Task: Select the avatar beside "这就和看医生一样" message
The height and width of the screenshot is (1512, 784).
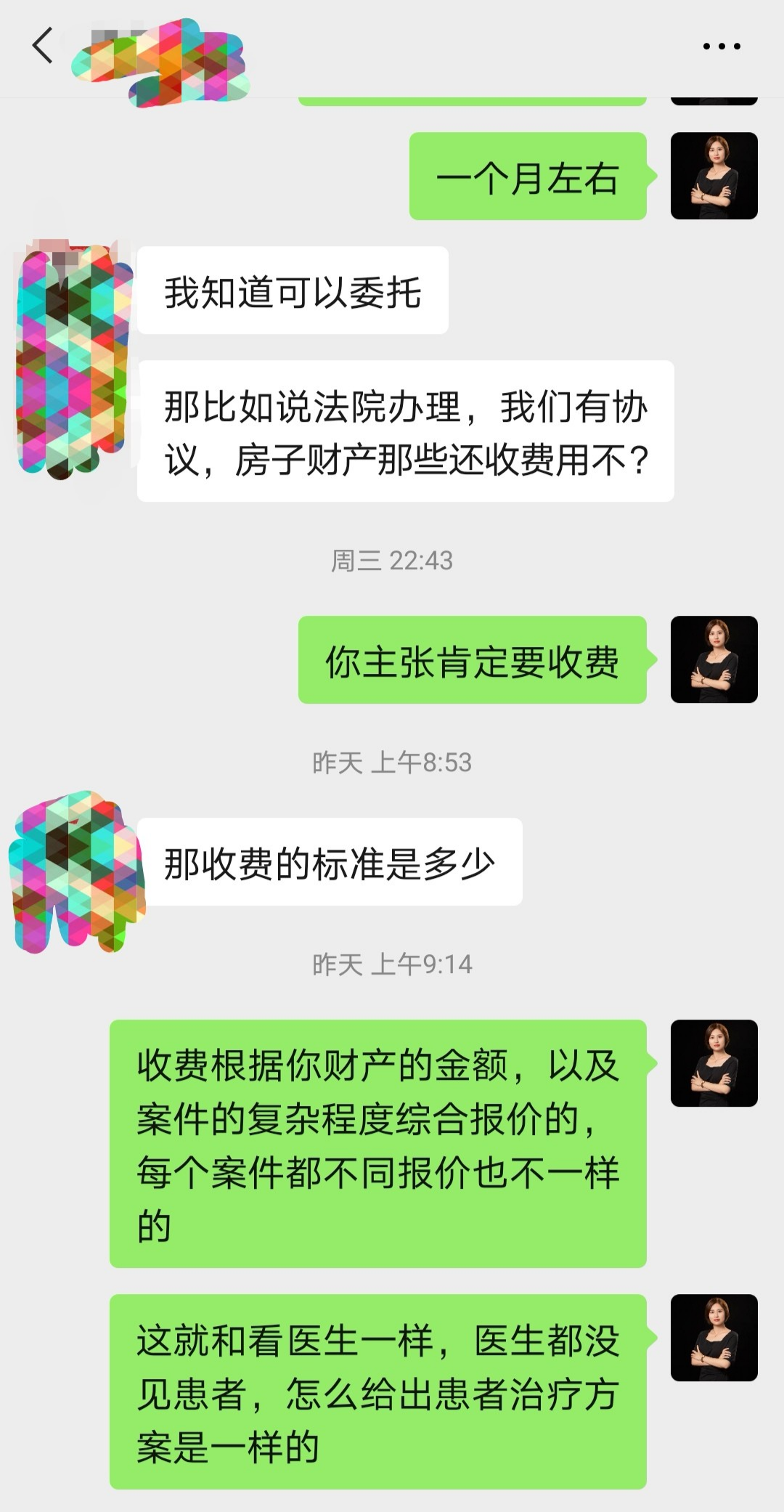Action: (714, 1338)
